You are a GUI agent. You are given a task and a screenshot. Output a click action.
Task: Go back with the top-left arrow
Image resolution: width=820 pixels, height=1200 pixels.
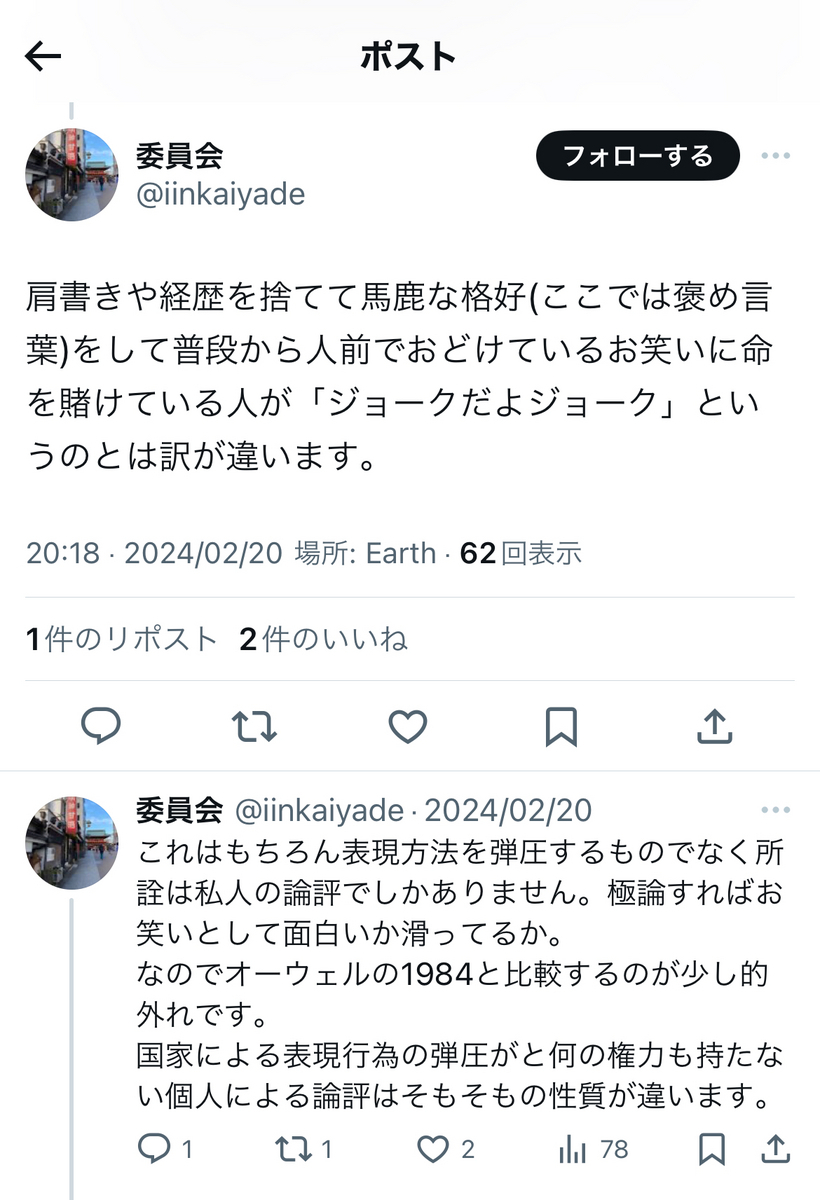tap(43, 57)
